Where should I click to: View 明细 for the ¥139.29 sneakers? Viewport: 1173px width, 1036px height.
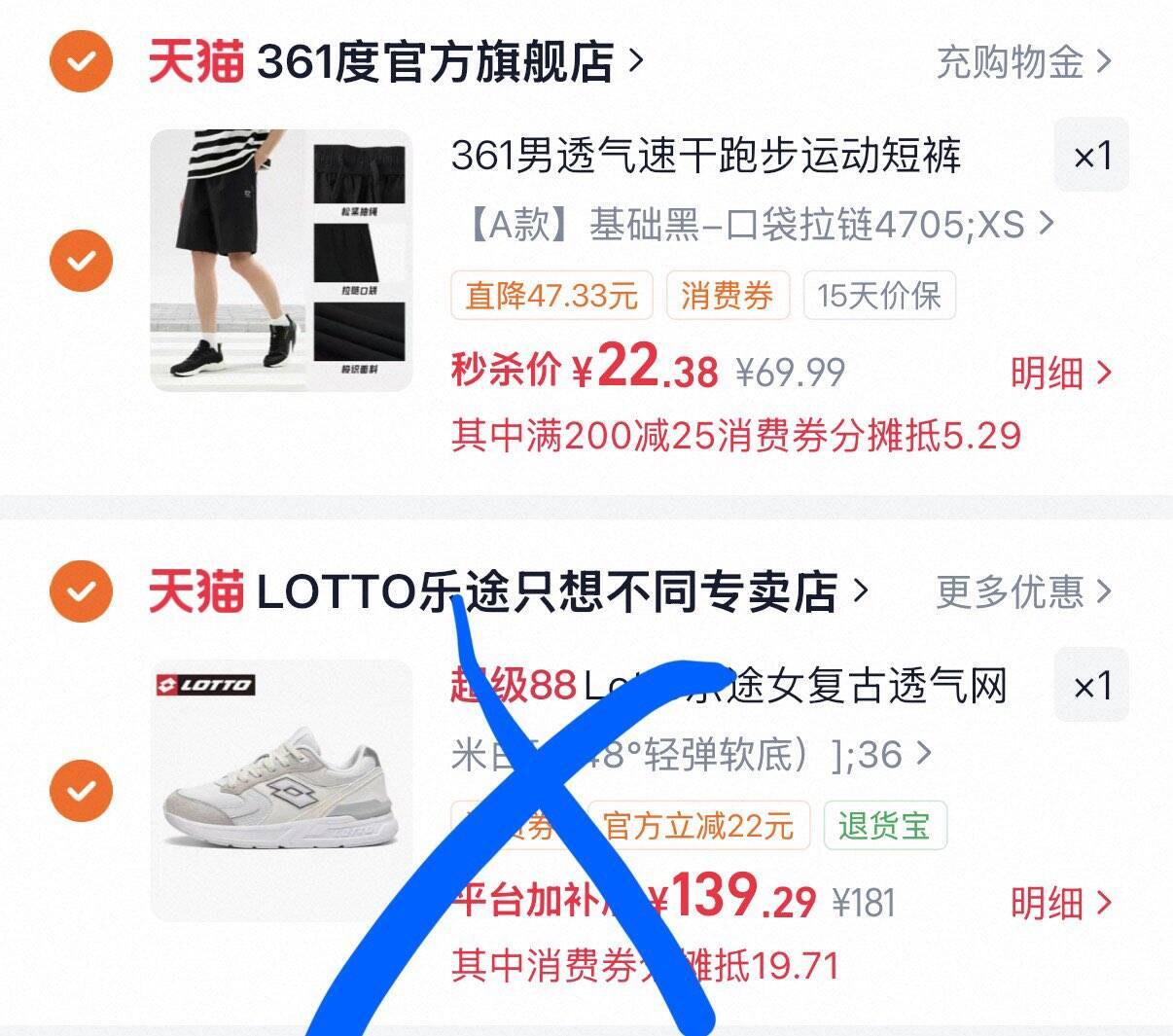pyautogui.click(x=1059, y=904)
